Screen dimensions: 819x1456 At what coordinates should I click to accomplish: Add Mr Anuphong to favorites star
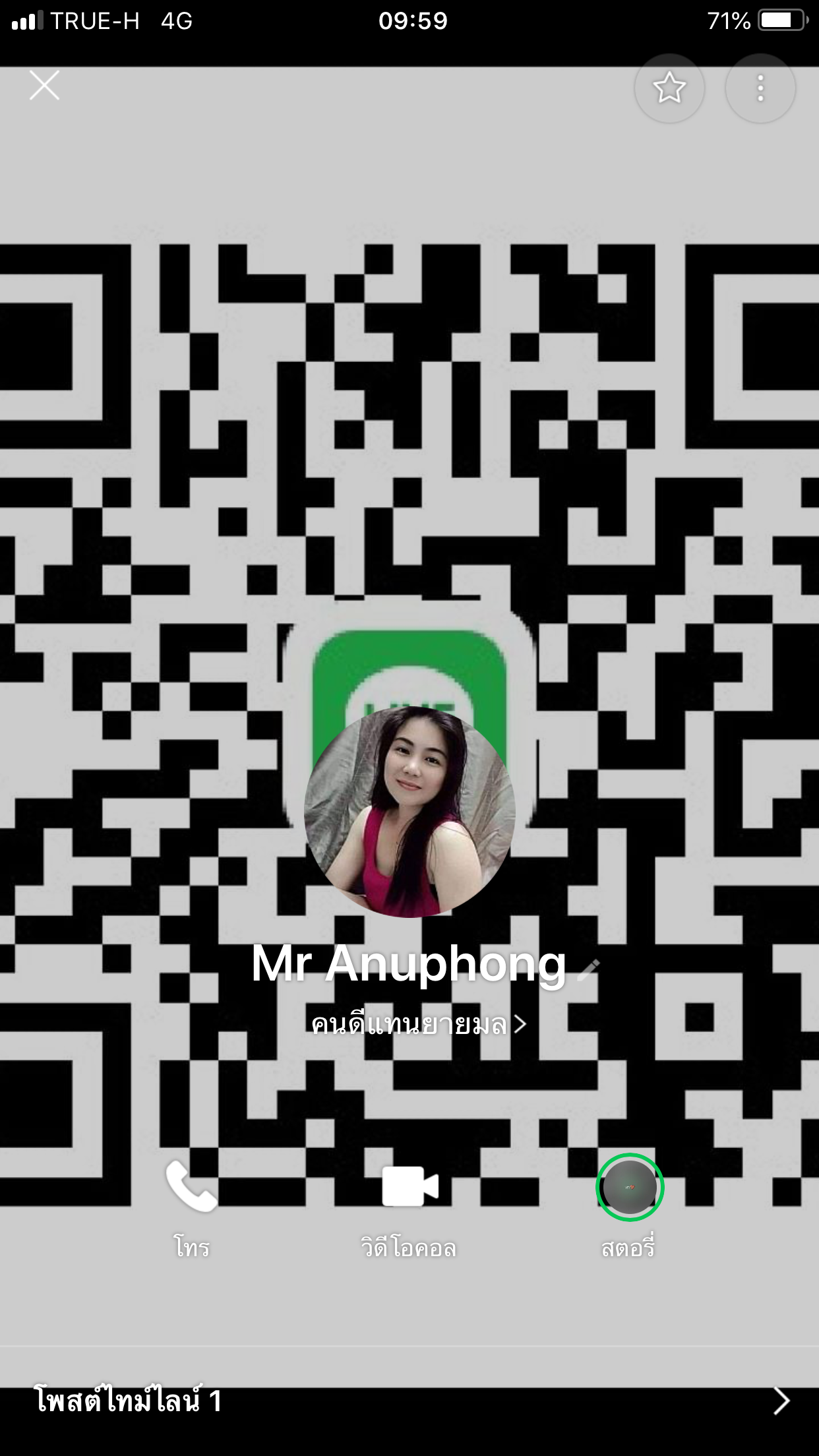tap(669, 88)
